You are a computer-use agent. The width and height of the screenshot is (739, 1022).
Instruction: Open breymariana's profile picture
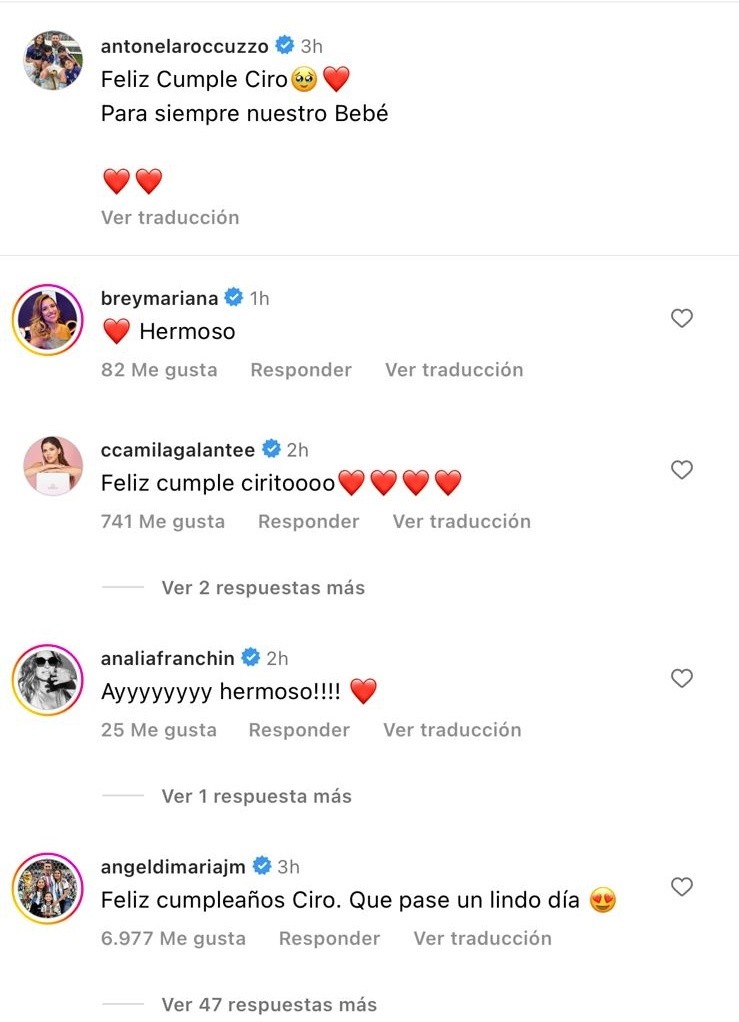point(46,319)
